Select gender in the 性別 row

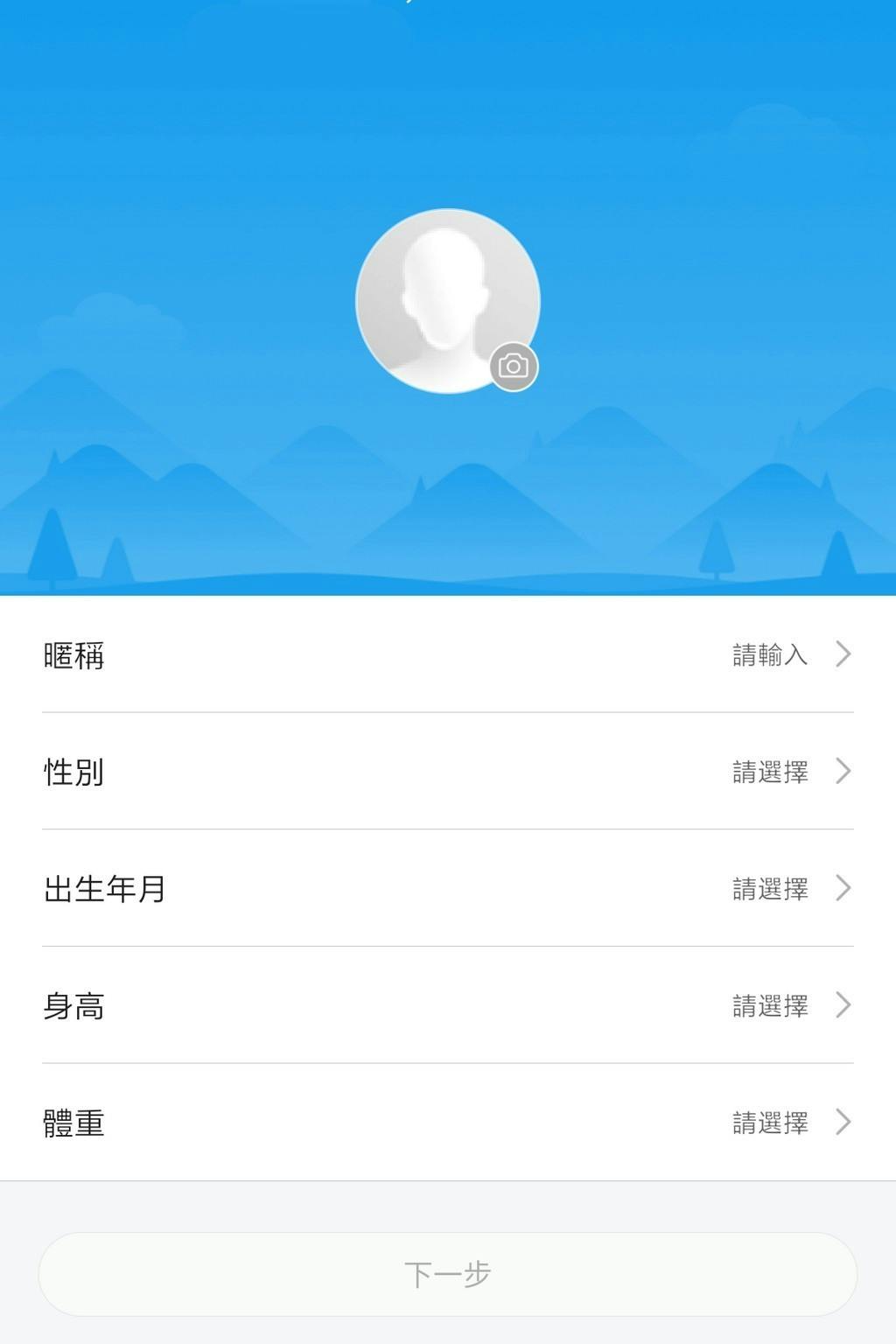click(x=448, y=771)
